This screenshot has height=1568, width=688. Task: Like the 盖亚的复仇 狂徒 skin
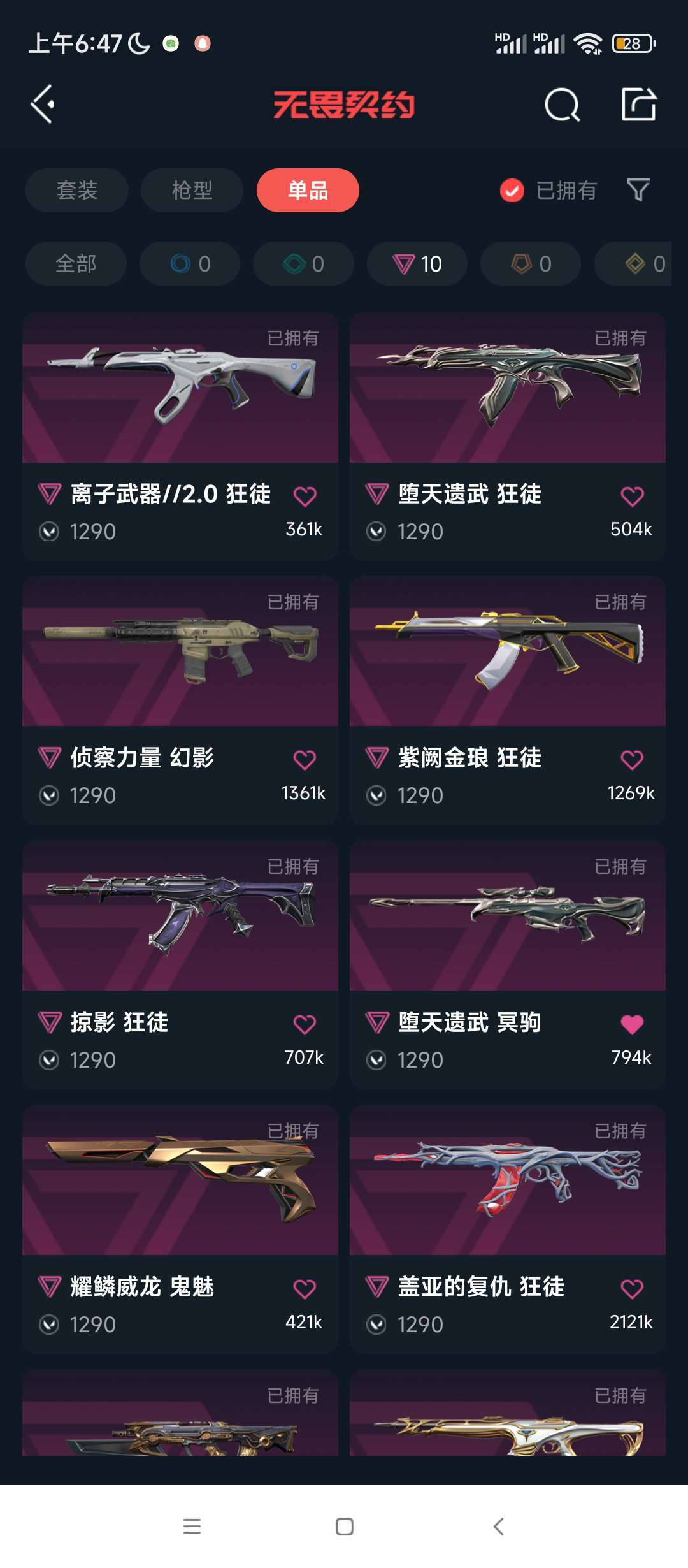[x=632, y=1289]
